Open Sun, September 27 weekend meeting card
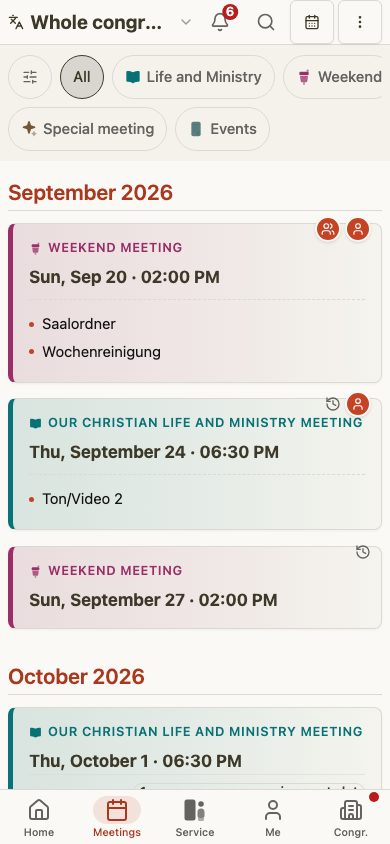The width and height of the screenshot is (390, 844). pos(195,587)
